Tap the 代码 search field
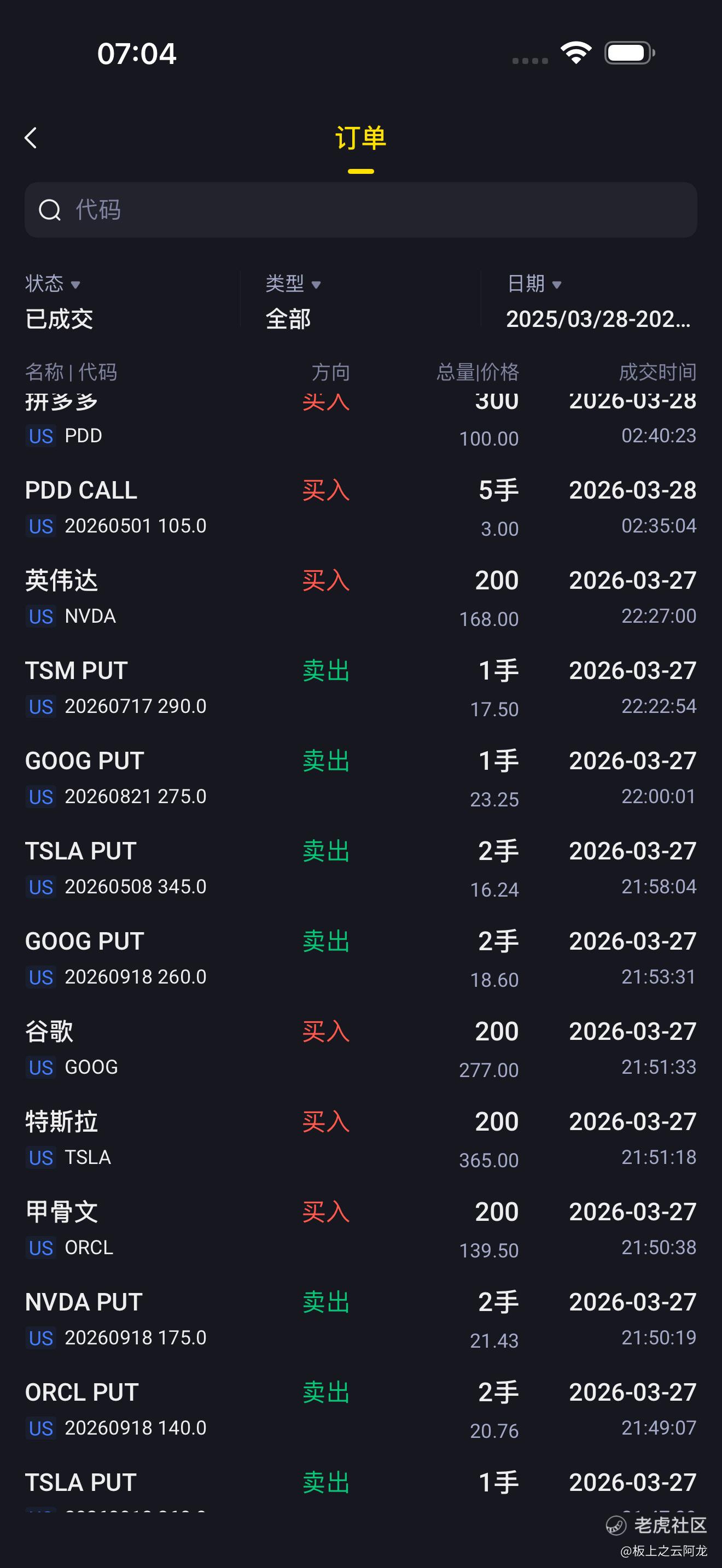 click(x=360, y=210)
